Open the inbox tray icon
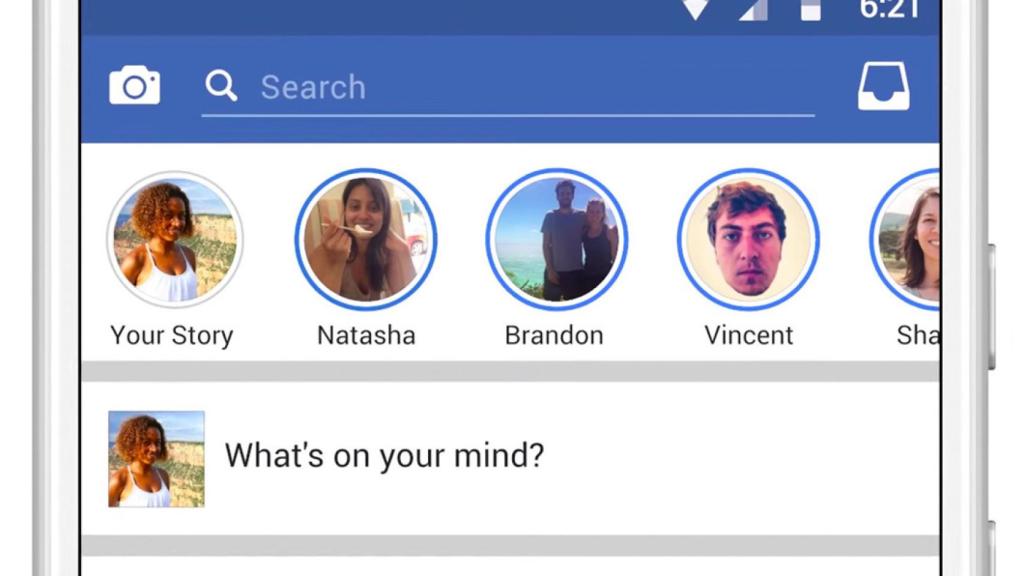Image resolution: width=1024 pixels, height=576 pixels. pyautogui.click(x=883, y=86)
